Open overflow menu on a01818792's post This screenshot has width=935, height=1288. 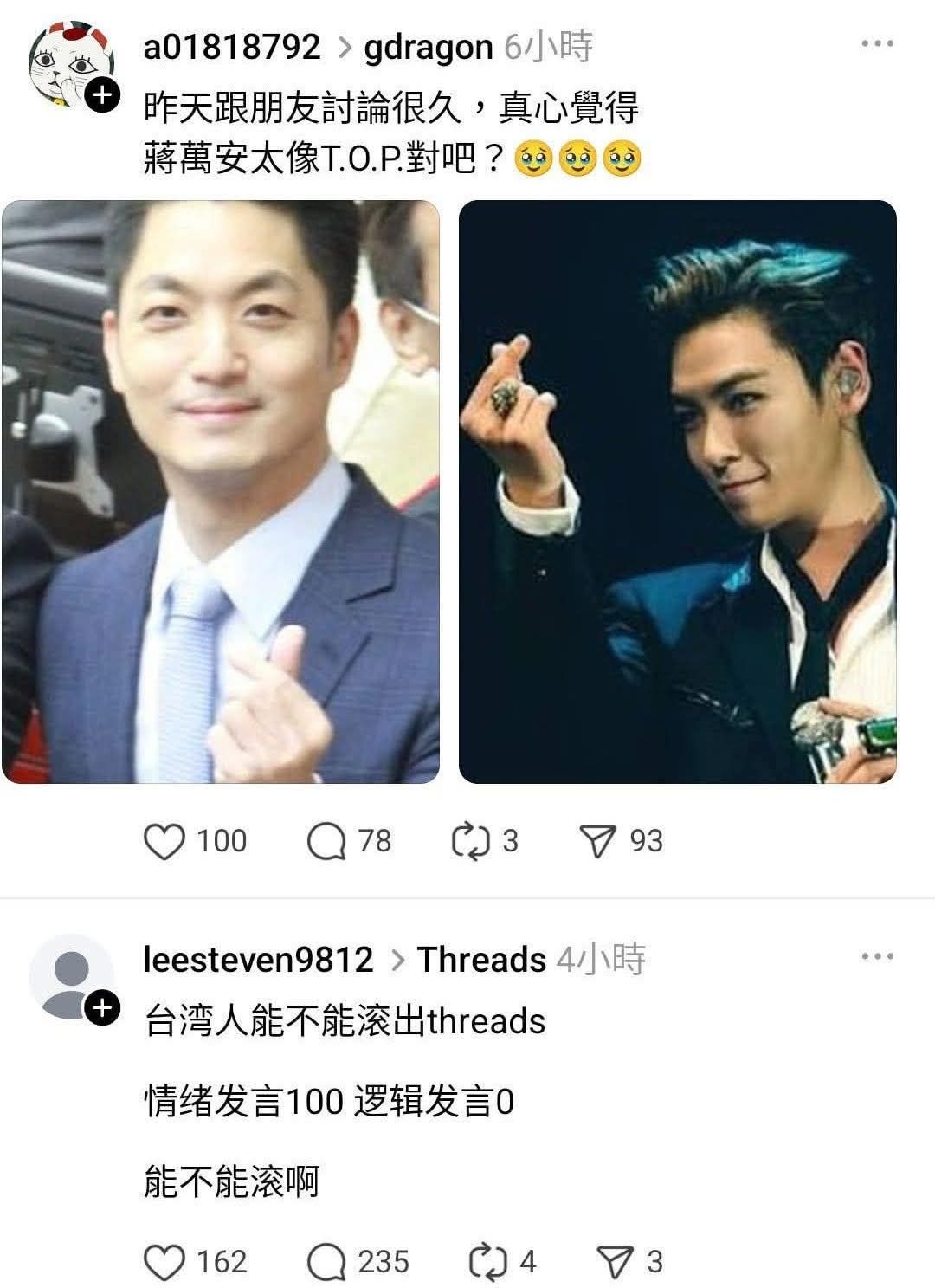(877, 44)
